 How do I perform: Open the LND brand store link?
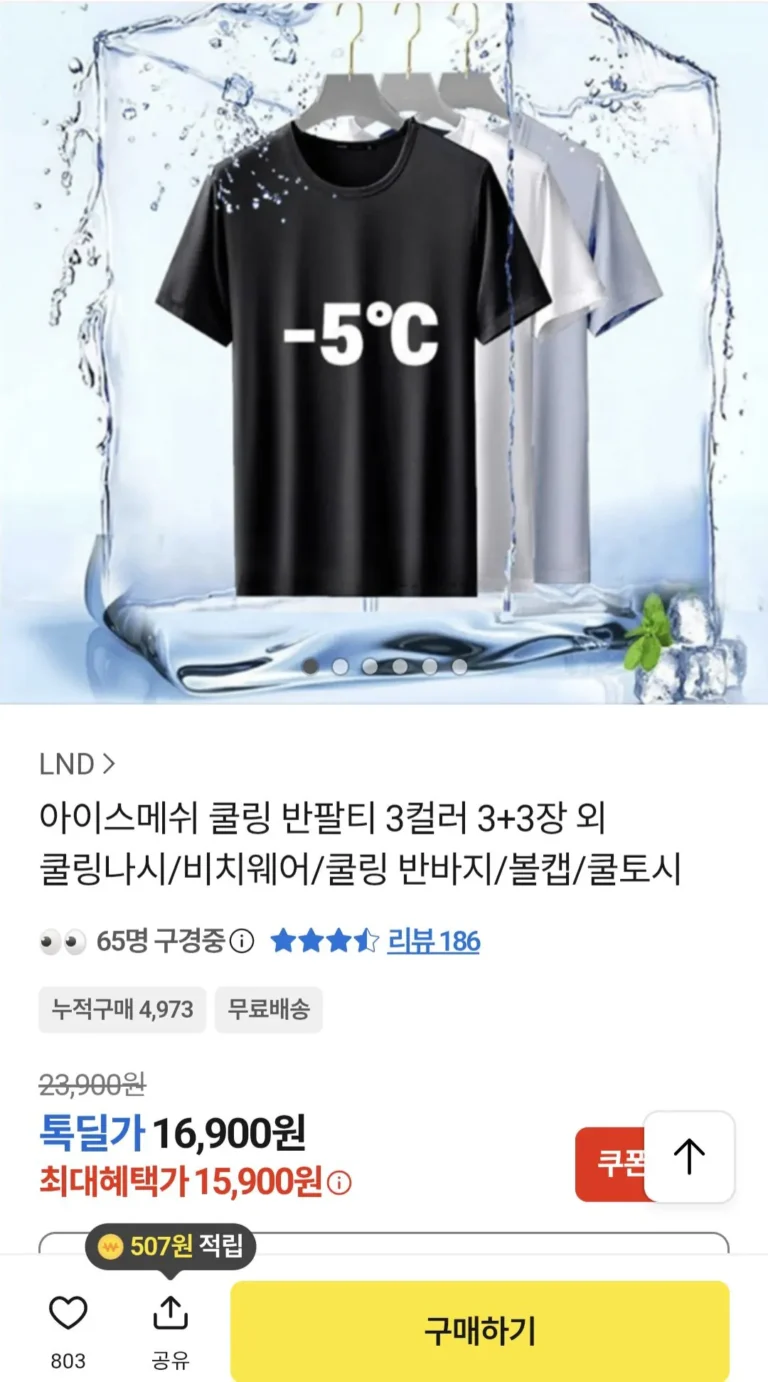78,764
